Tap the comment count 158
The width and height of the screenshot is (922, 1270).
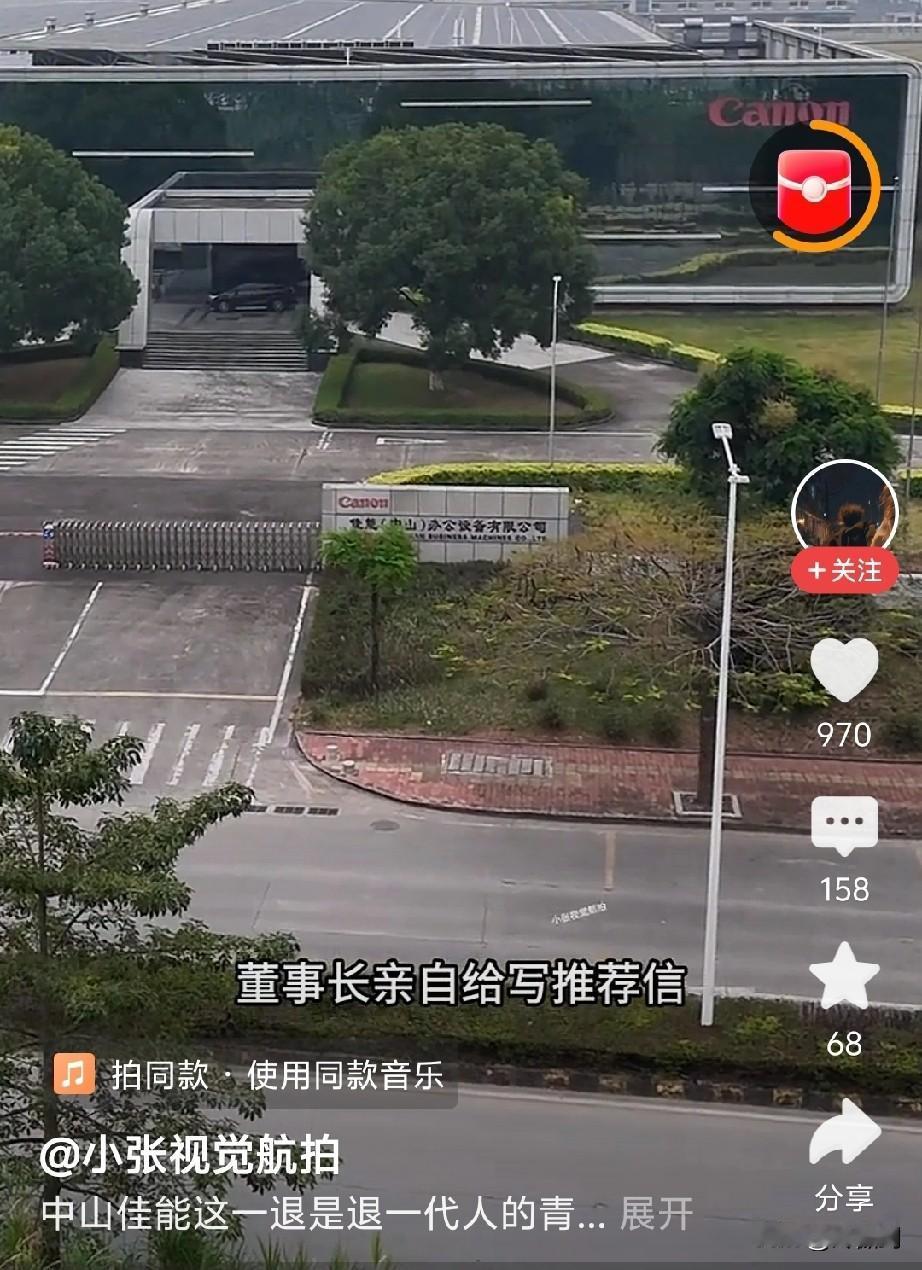pyautogui.click(x=846, y=886)
